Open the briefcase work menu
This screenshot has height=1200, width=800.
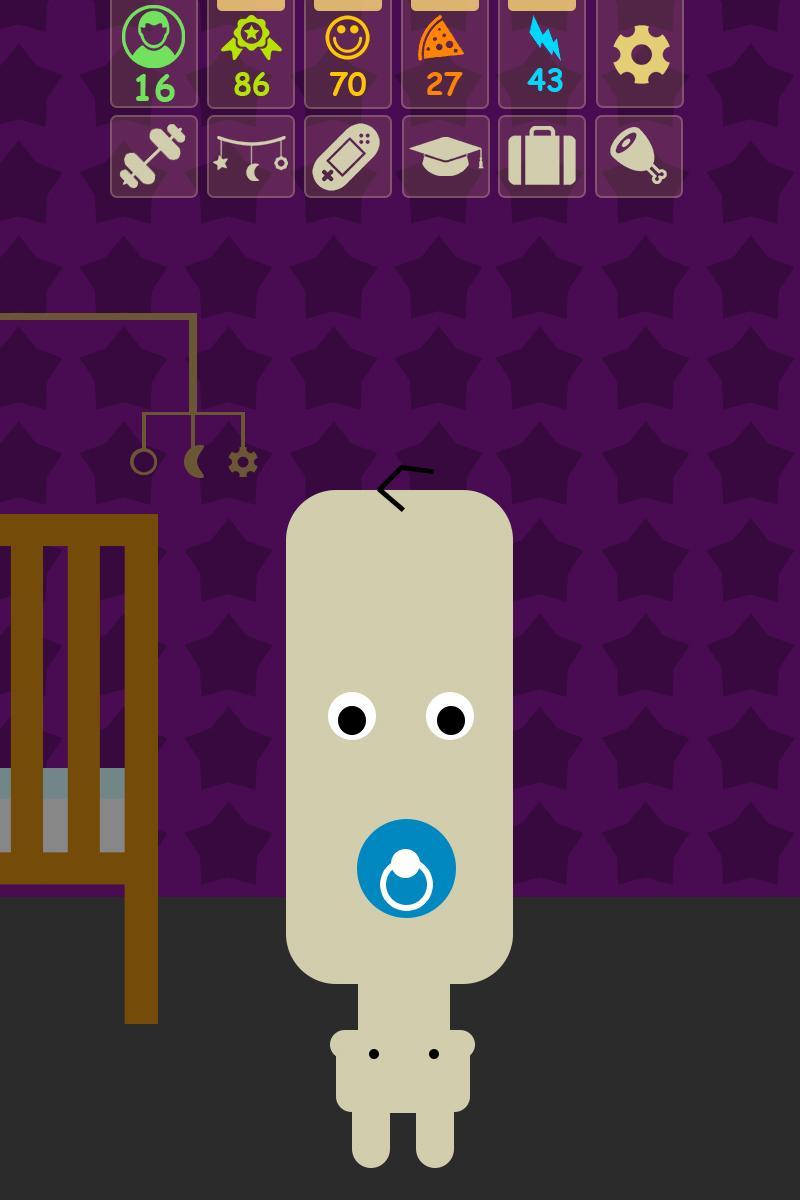pos(542,156)
